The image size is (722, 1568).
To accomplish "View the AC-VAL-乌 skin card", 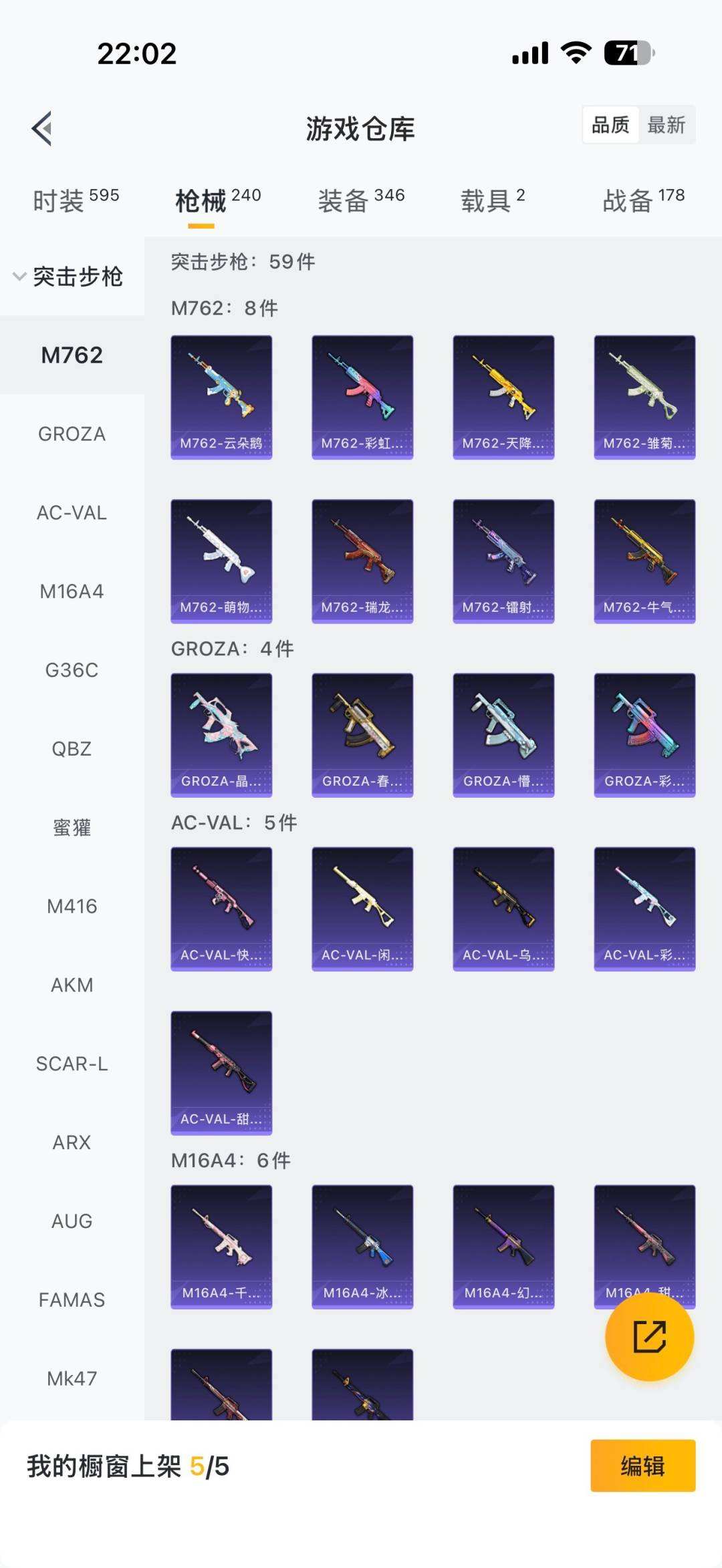I will coord(503,909).
